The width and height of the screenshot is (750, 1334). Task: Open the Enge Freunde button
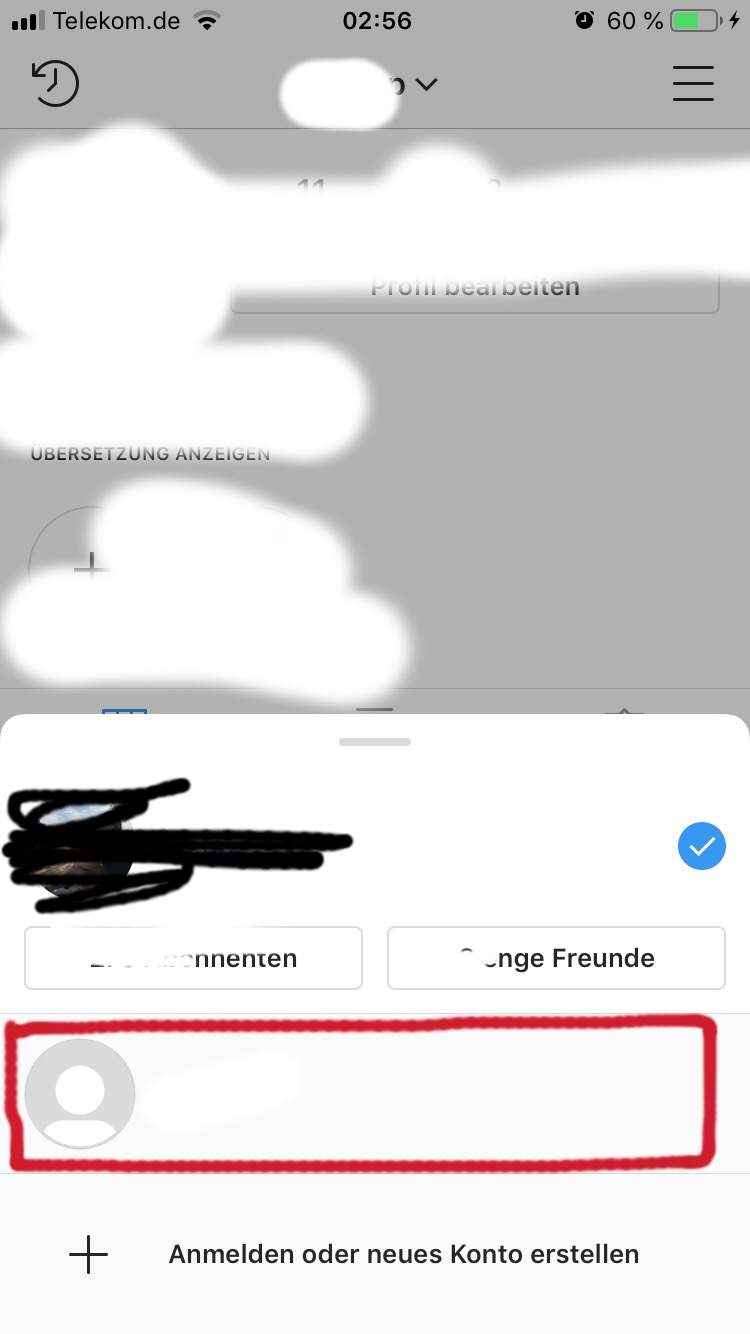(x=555, y=958)
